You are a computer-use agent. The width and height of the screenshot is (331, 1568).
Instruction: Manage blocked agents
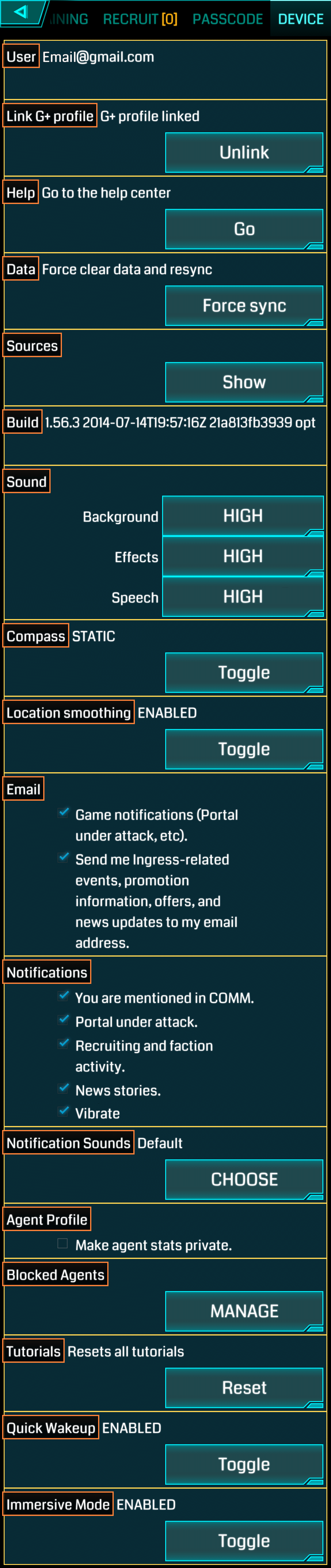pyautogui.click(x=244, y=1311)
